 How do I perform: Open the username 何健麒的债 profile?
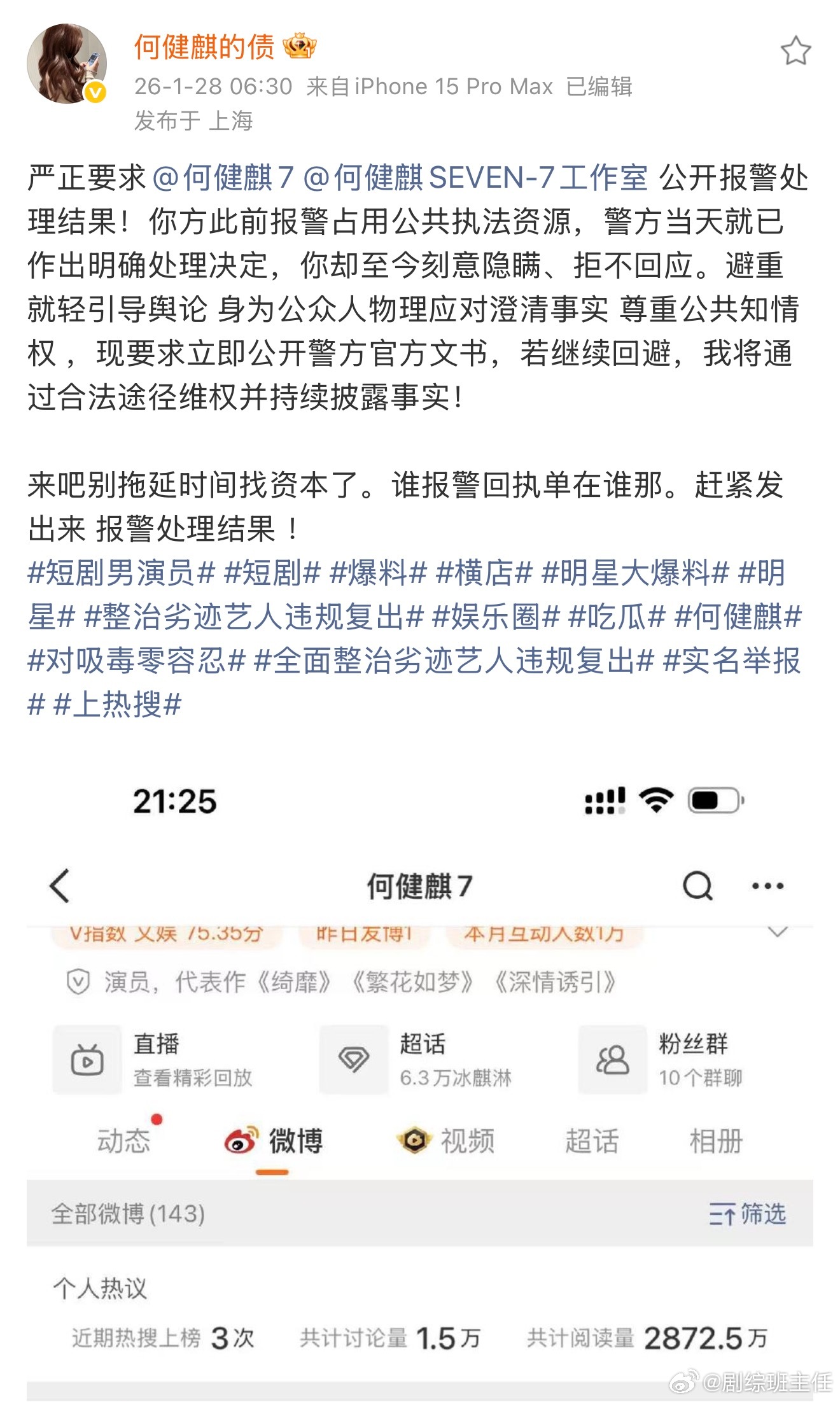[204, 47]
